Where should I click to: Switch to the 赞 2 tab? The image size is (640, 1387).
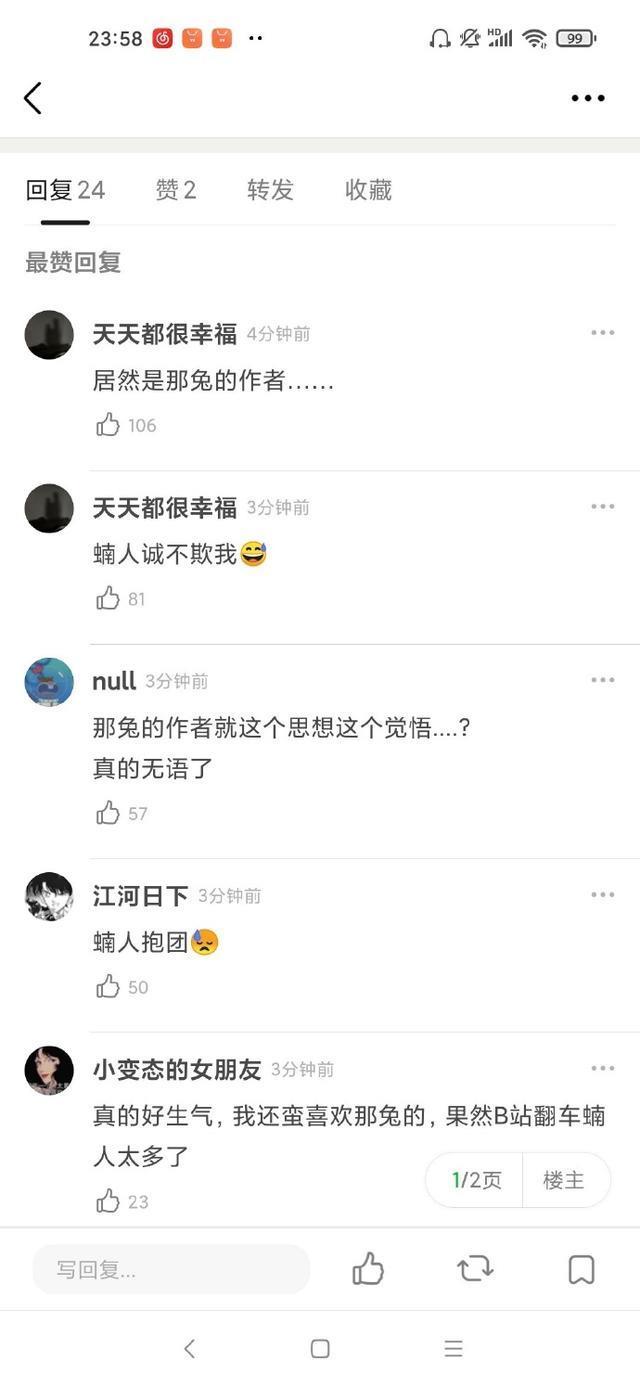176,190
